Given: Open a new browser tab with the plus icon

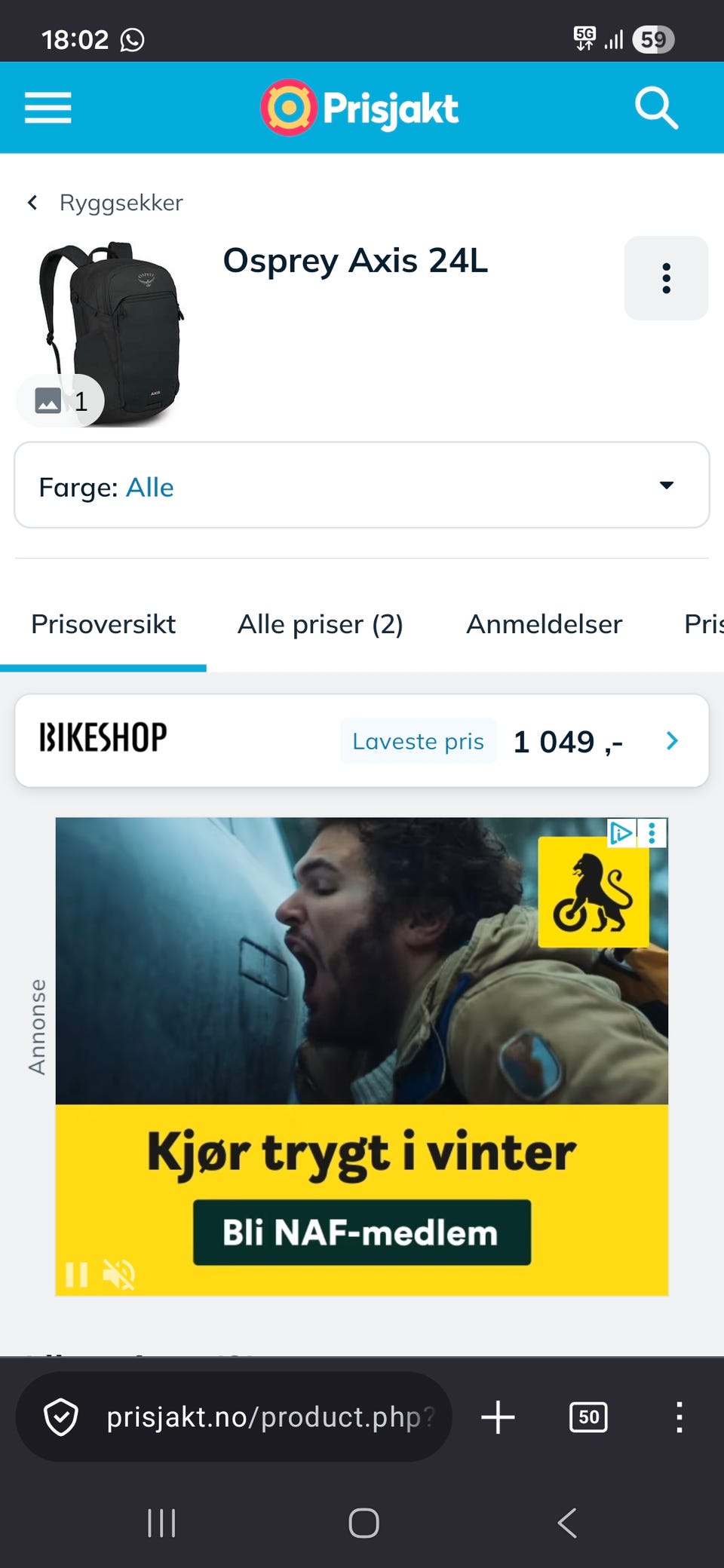Looking at the screenshot, I should (x=498, y=1417).
